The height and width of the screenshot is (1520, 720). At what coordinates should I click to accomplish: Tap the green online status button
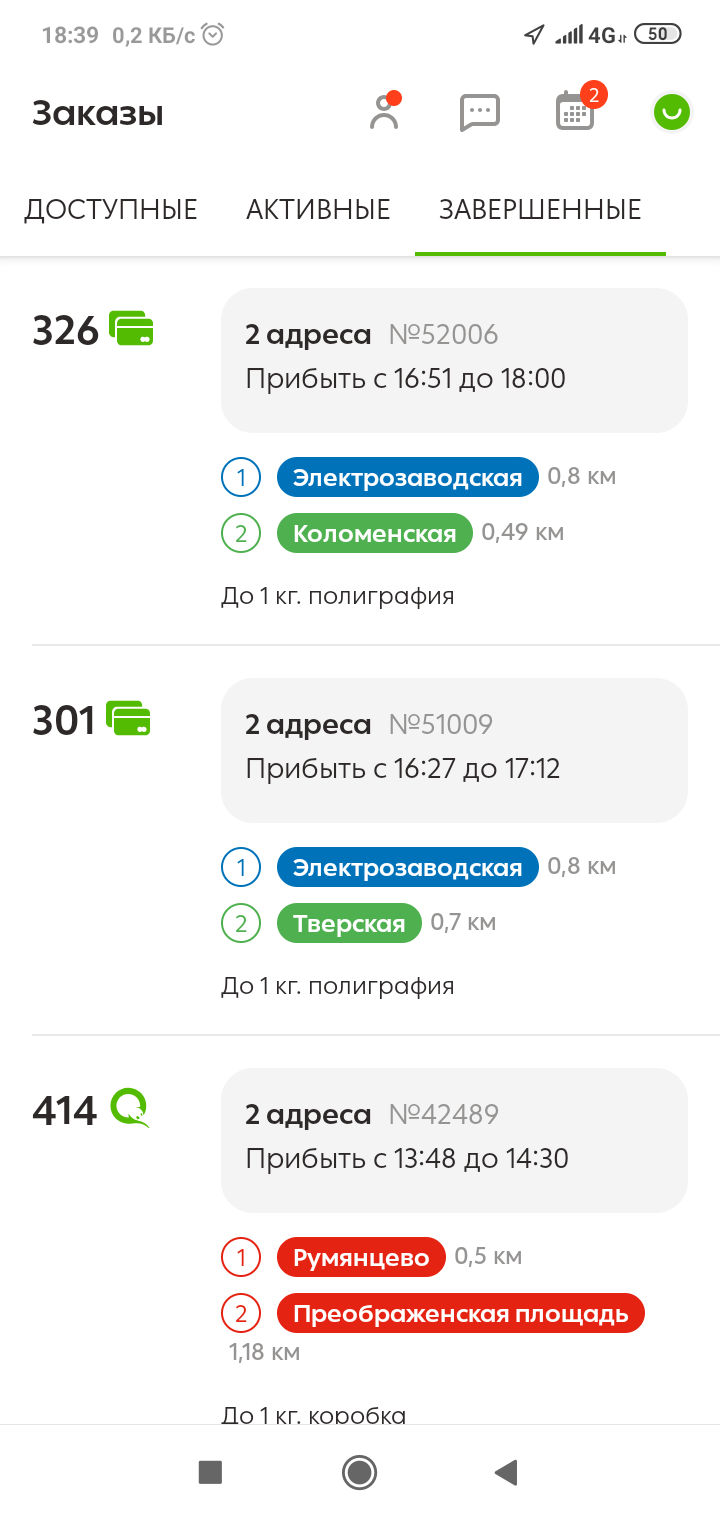point(672,112)
